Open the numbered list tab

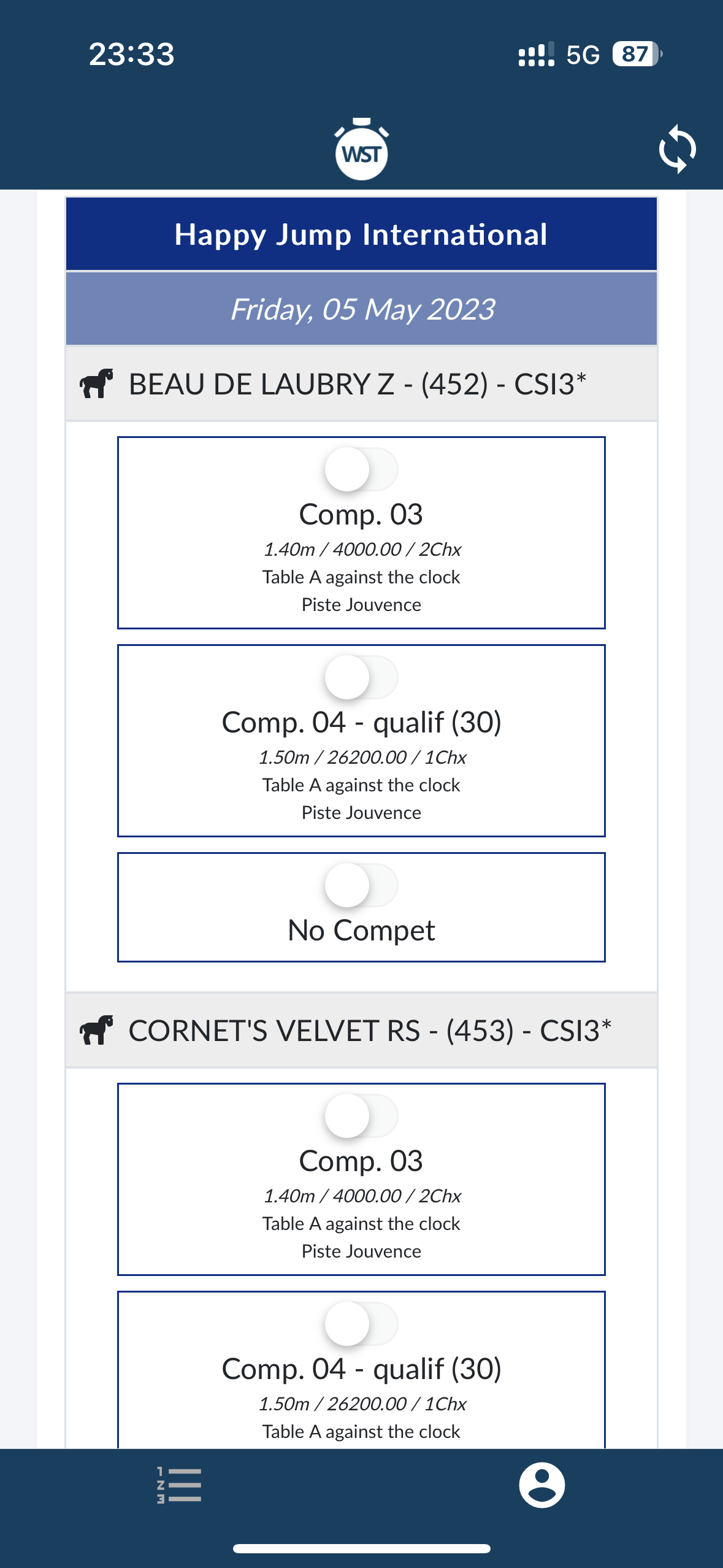pos(179,1485)
